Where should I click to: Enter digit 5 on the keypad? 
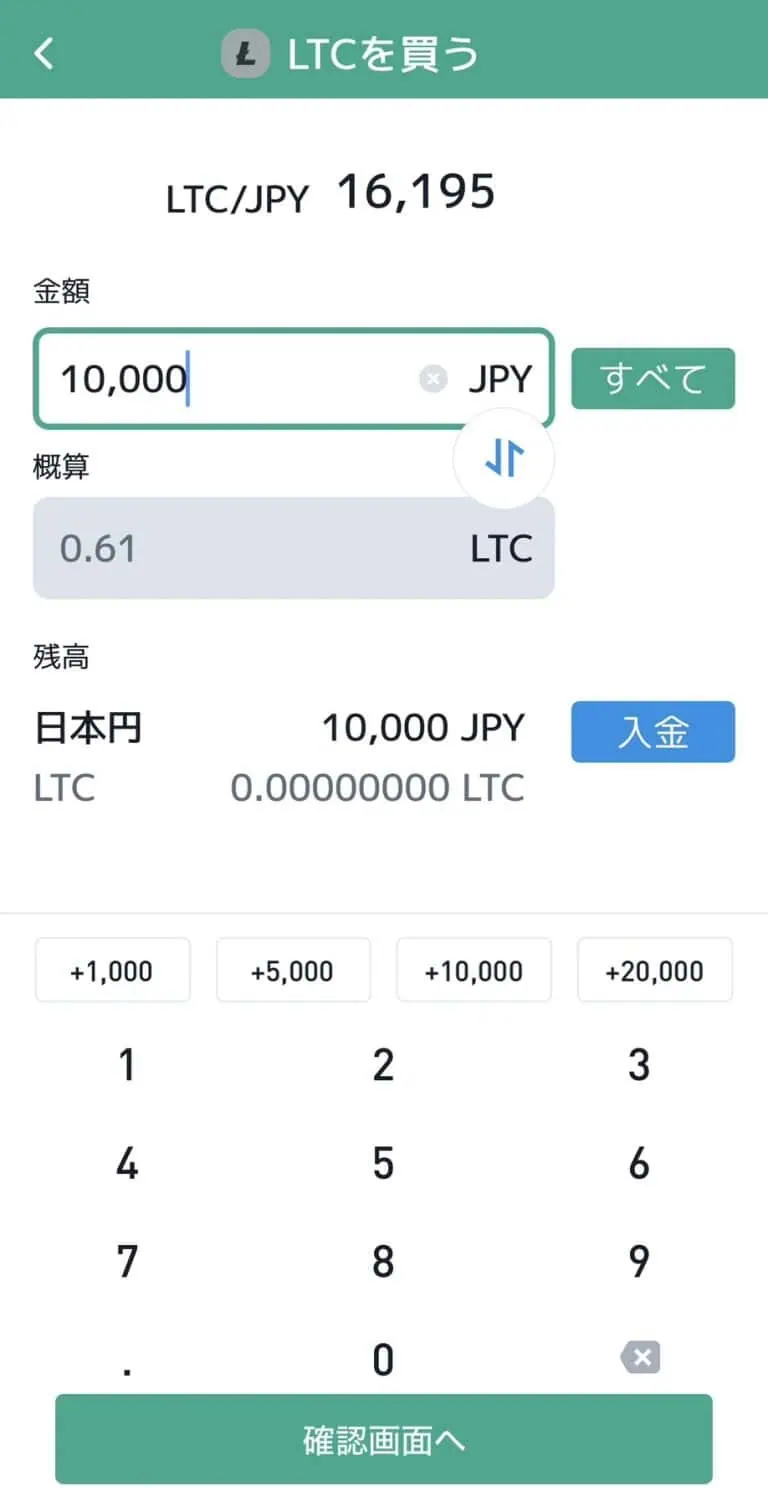[383, 1164]
